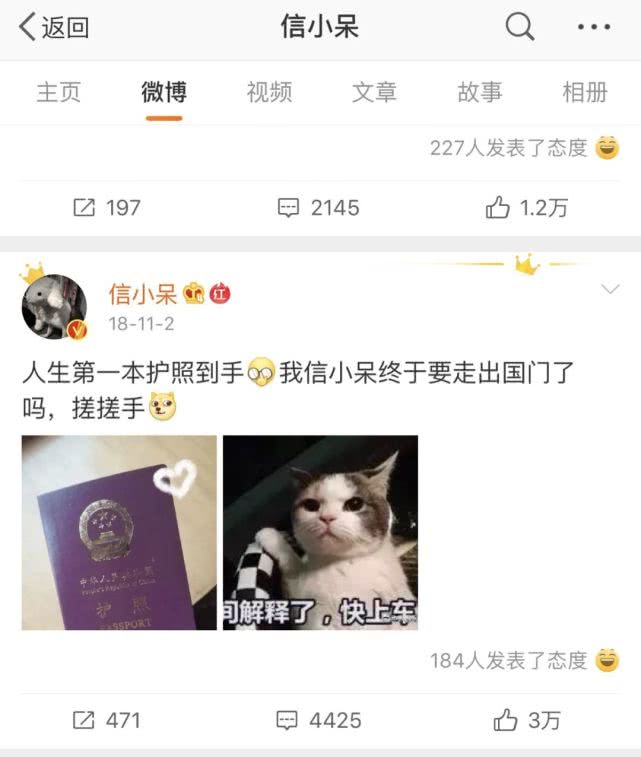Repost the passport post with 471 shares
The image size is (641, 757).
(x=107, y=720)
